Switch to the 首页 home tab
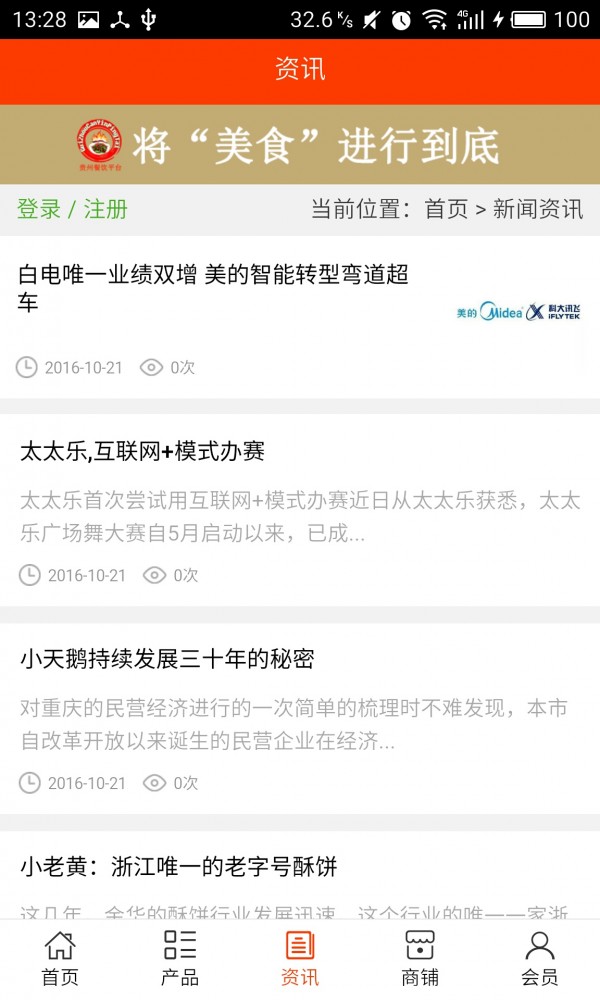 click(x=60, y=959)
